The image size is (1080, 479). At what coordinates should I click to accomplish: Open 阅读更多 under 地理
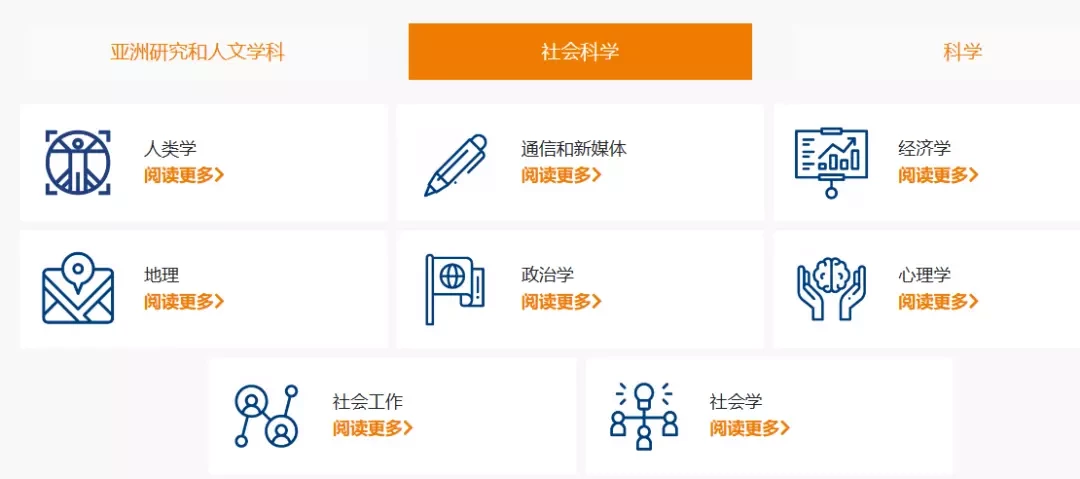(x=184, y=301)
